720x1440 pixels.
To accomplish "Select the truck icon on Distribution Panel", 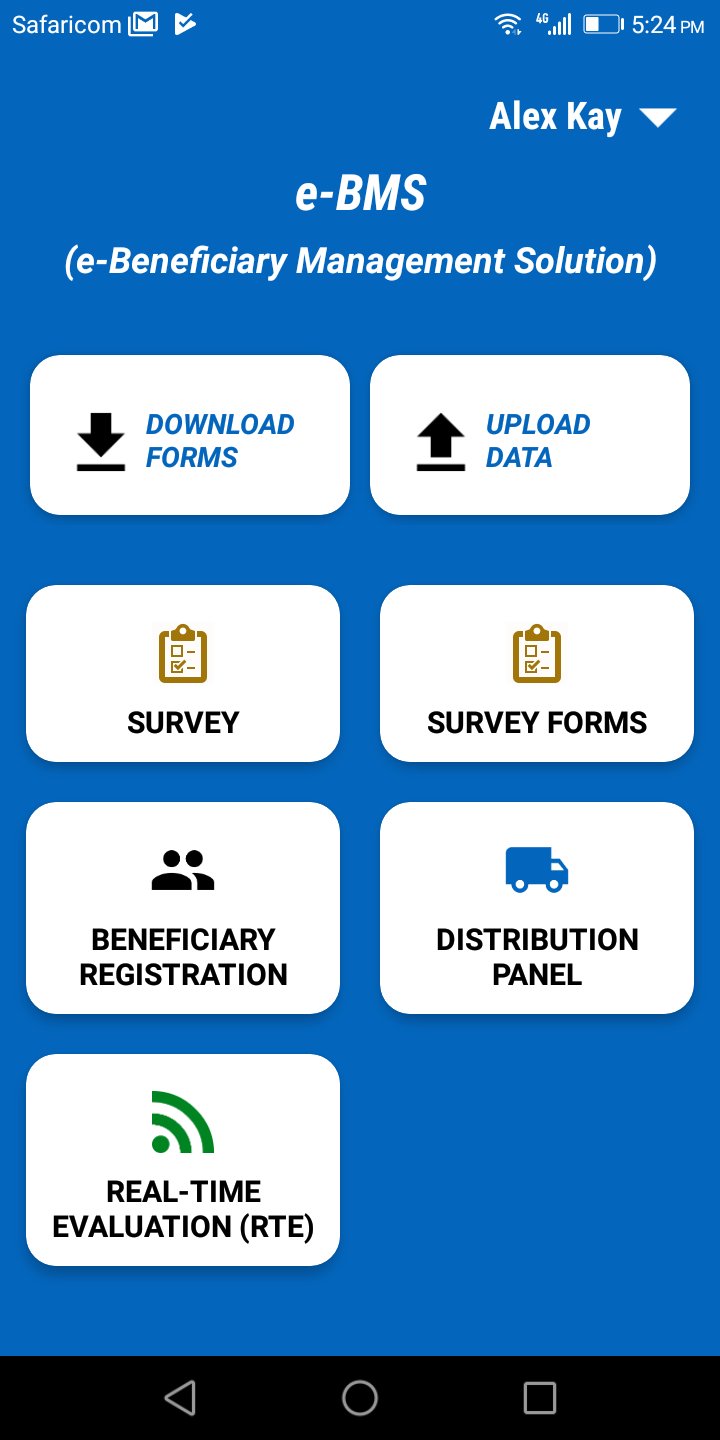I will coord(537,869).
